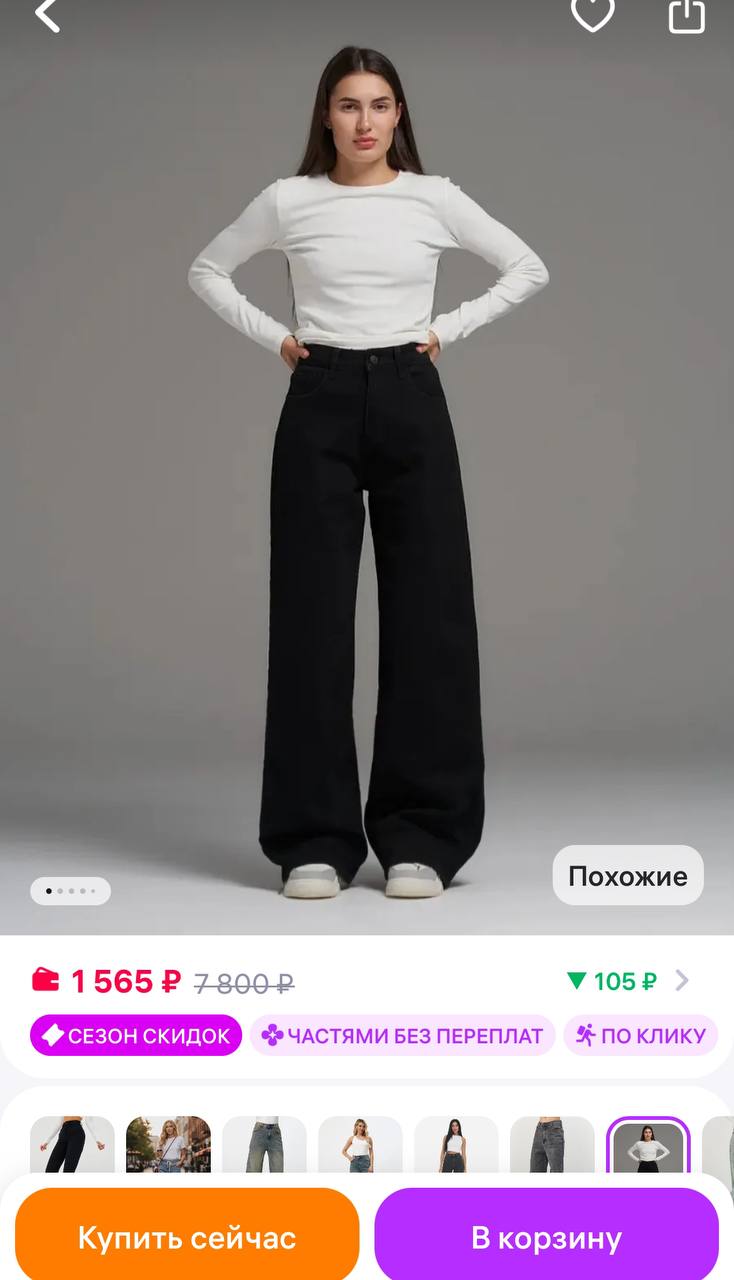Tap the Сезон скидок chip
Viewport: 734px width, 1280px height.
tap(136, 1036)
